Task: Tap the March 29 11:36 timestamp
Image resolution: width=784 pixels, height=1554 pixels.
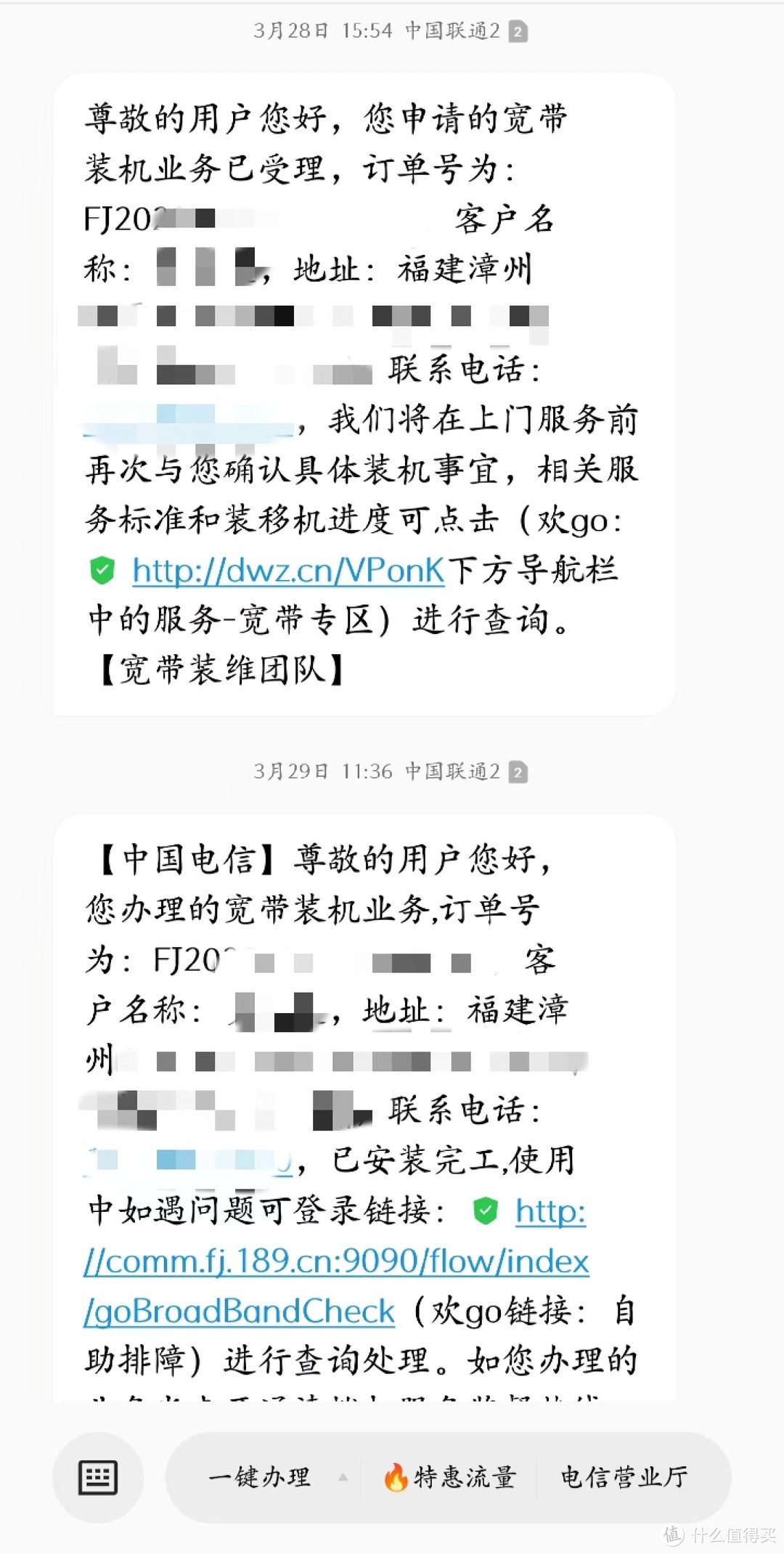Action: click(x=319, y=773)
